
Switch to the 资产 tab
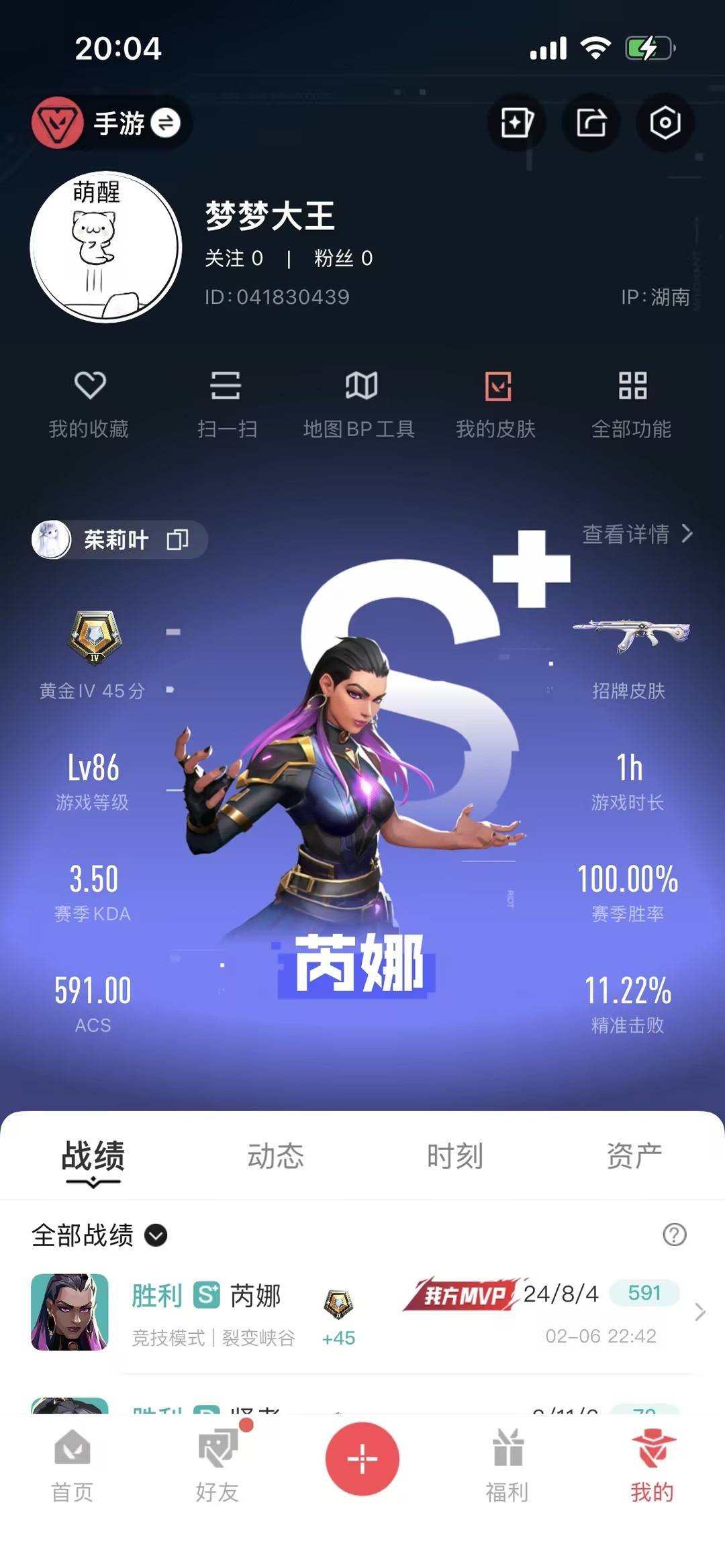click(634, 1155)
